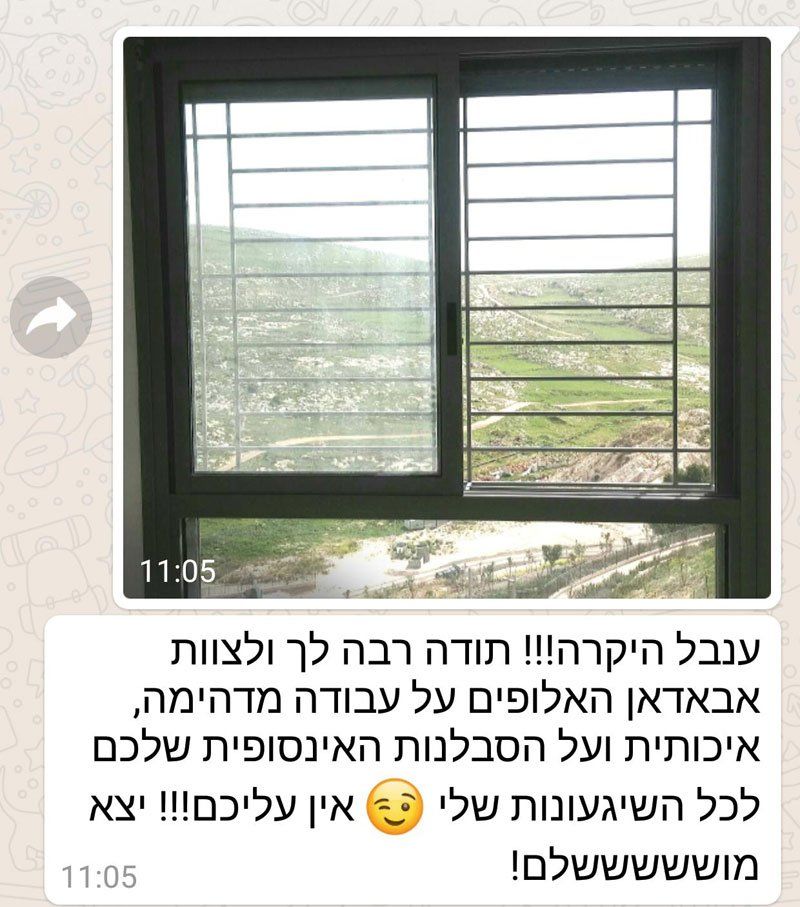This screenshot has height=907, width=800.
Task: Open the window photo sent at 11:05
Action: (446, 318)
